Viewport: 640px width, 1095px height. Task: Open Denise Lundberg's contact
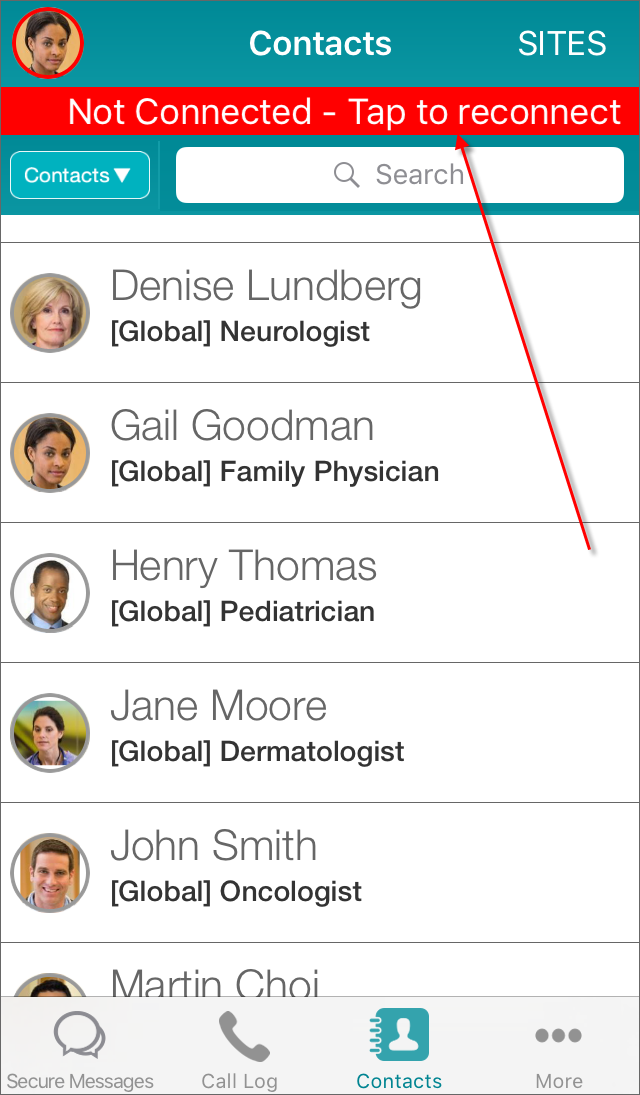[320, 313]
